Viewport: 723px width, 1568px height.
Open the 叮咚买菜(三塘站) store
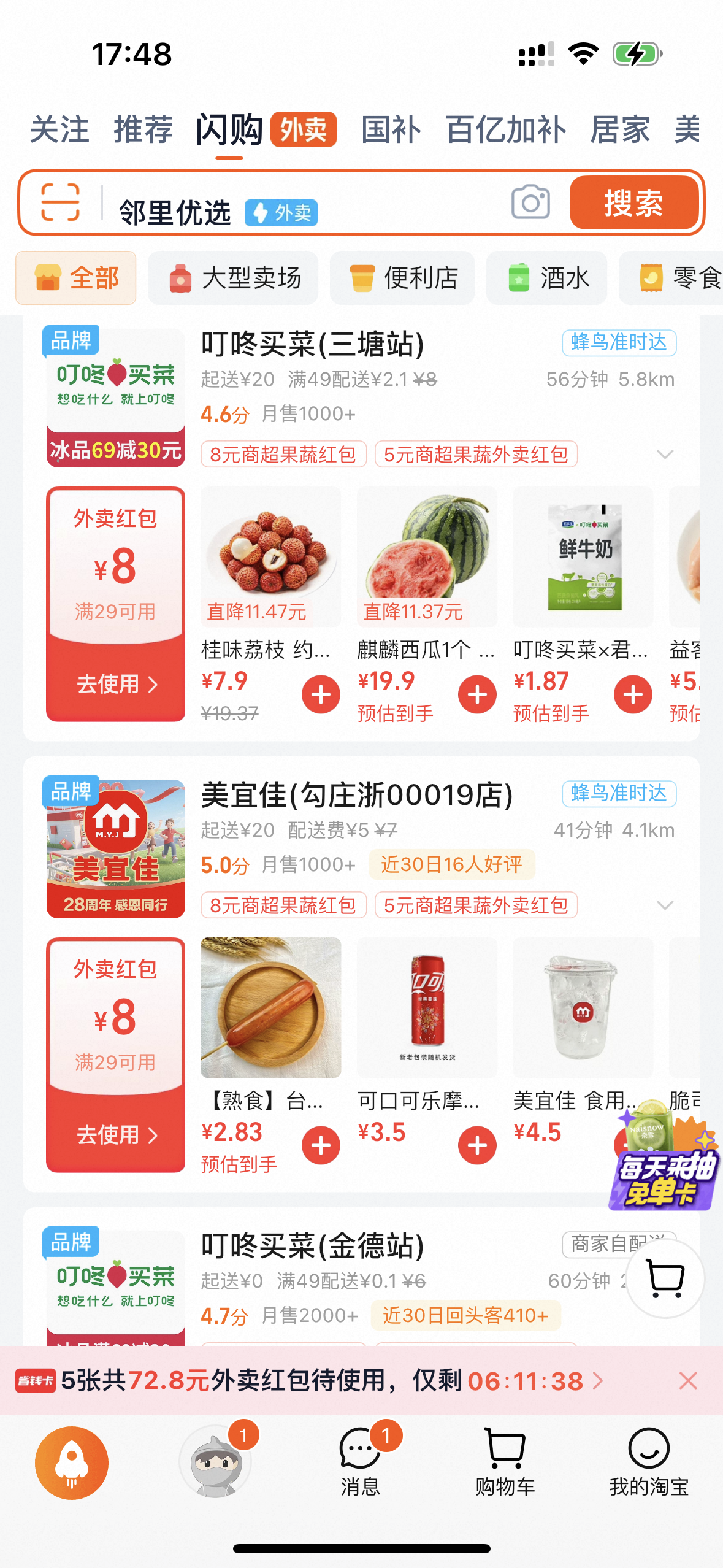point(313,344)
